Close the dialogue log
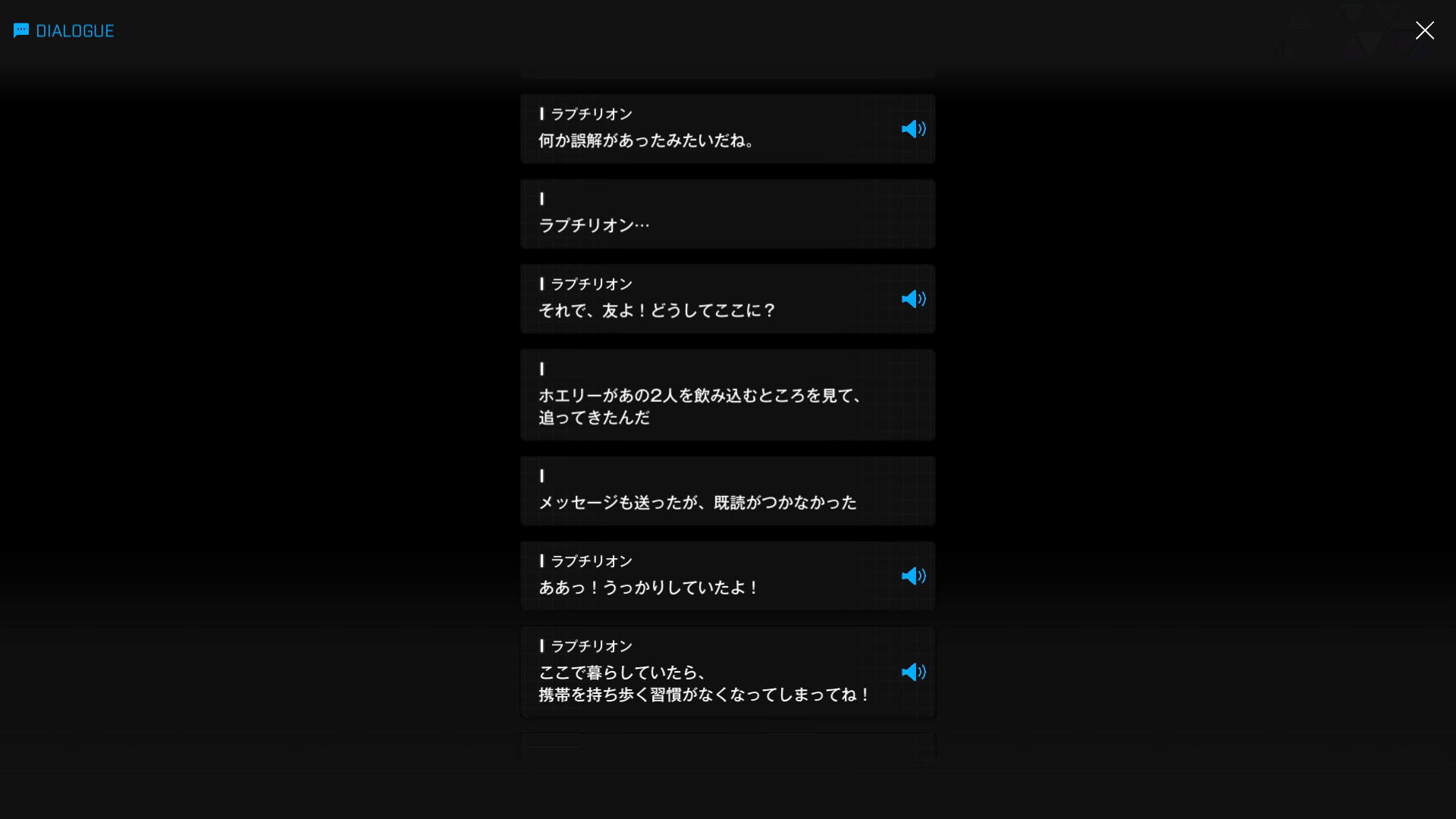Viewport: 1456px width, 819px height. tap(1424, 30)
